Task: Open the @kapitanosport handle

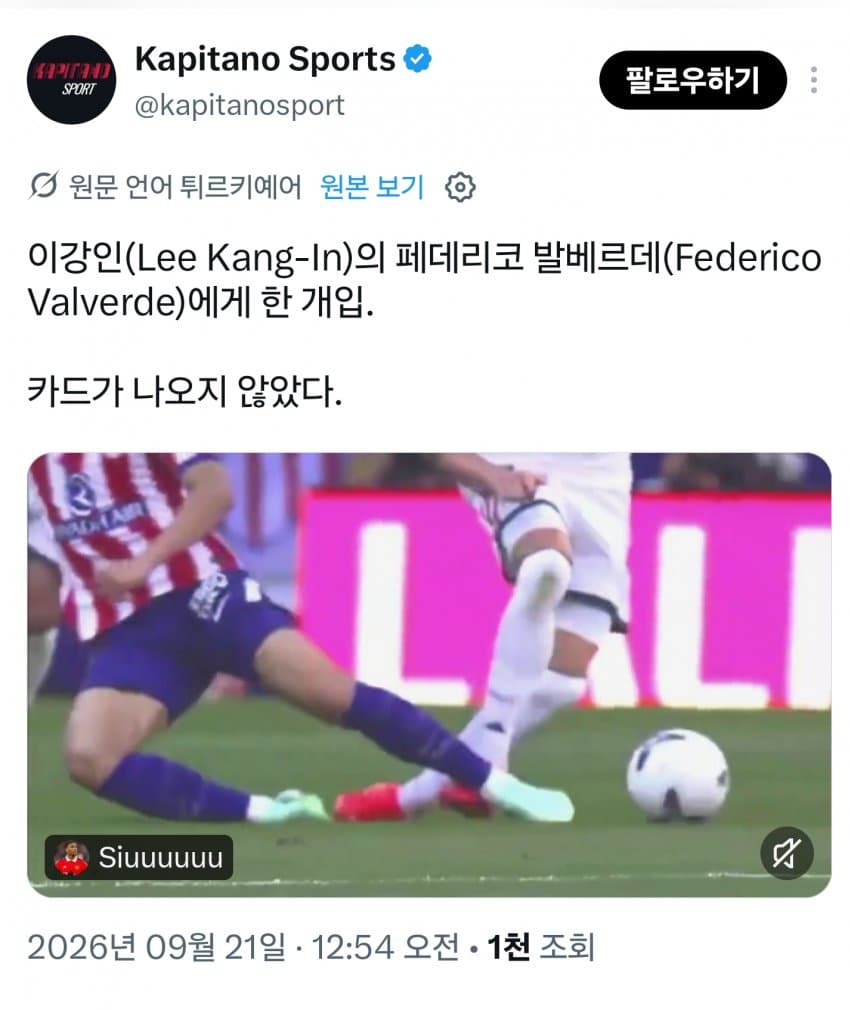Action: [x=240, y=106]
